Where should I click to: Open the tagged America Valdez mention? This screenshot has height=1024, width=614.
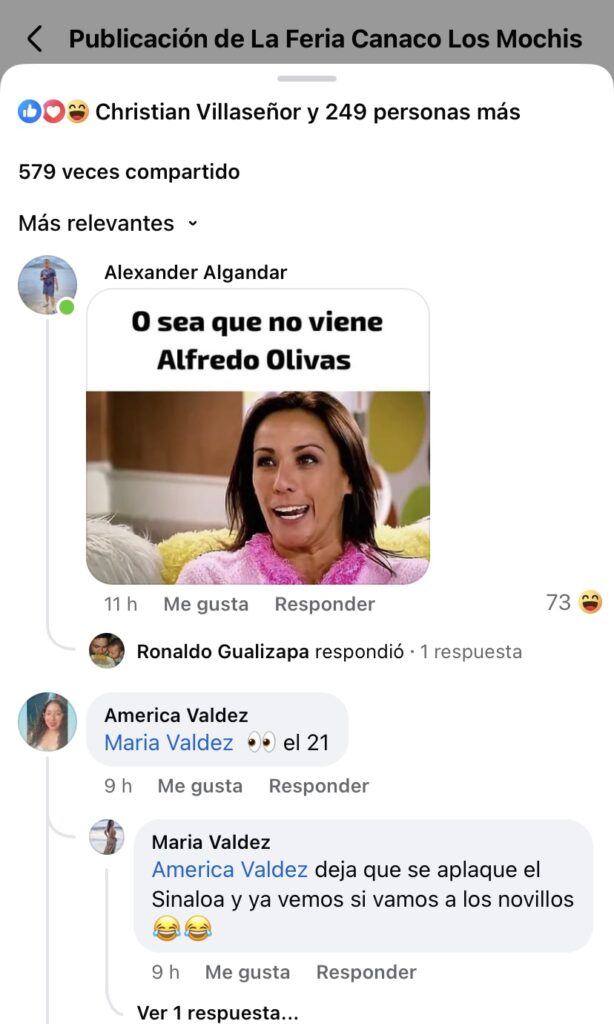click(229, 870)
